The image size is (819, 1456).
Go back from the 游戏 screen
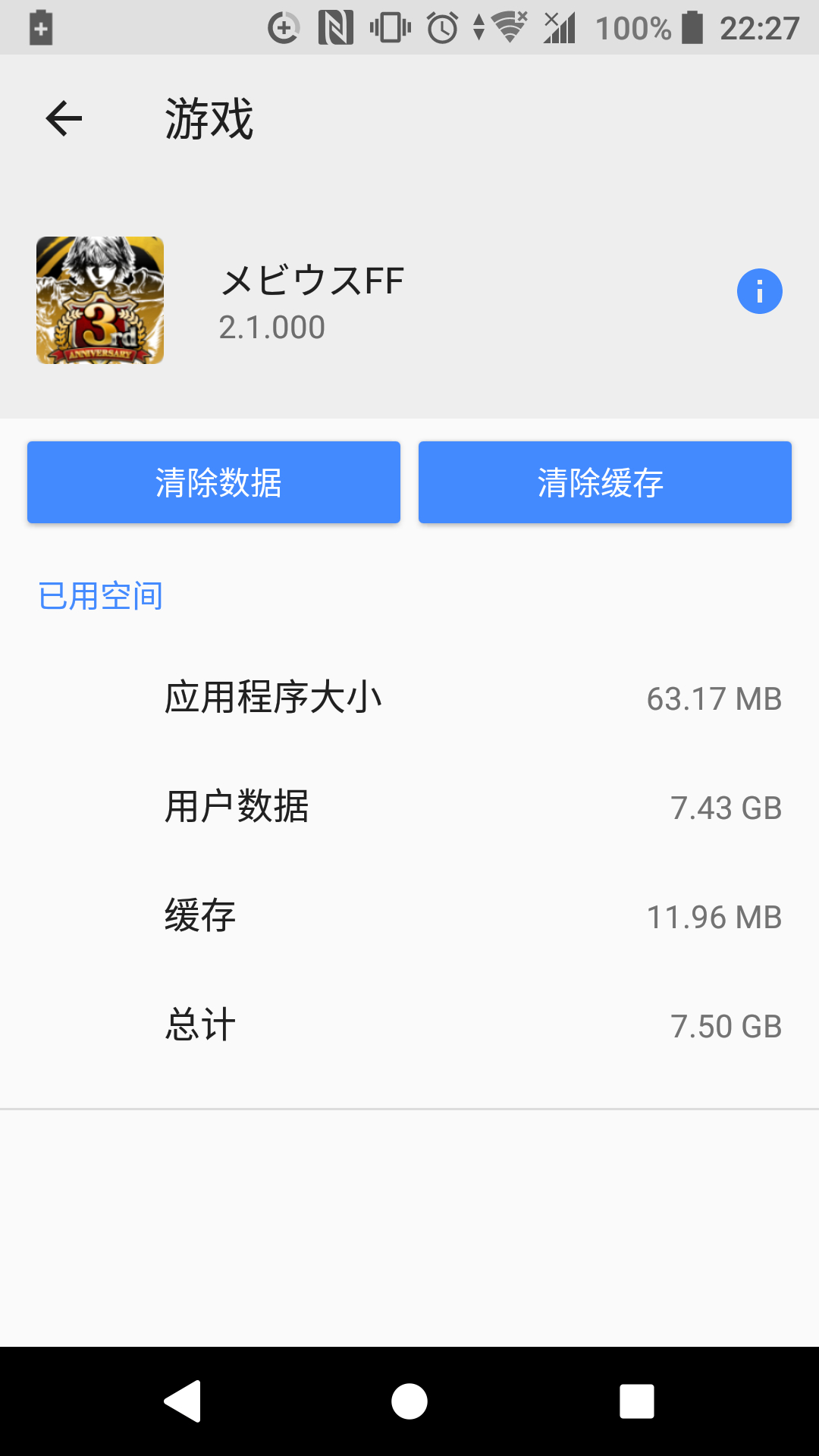click(64, 118)
